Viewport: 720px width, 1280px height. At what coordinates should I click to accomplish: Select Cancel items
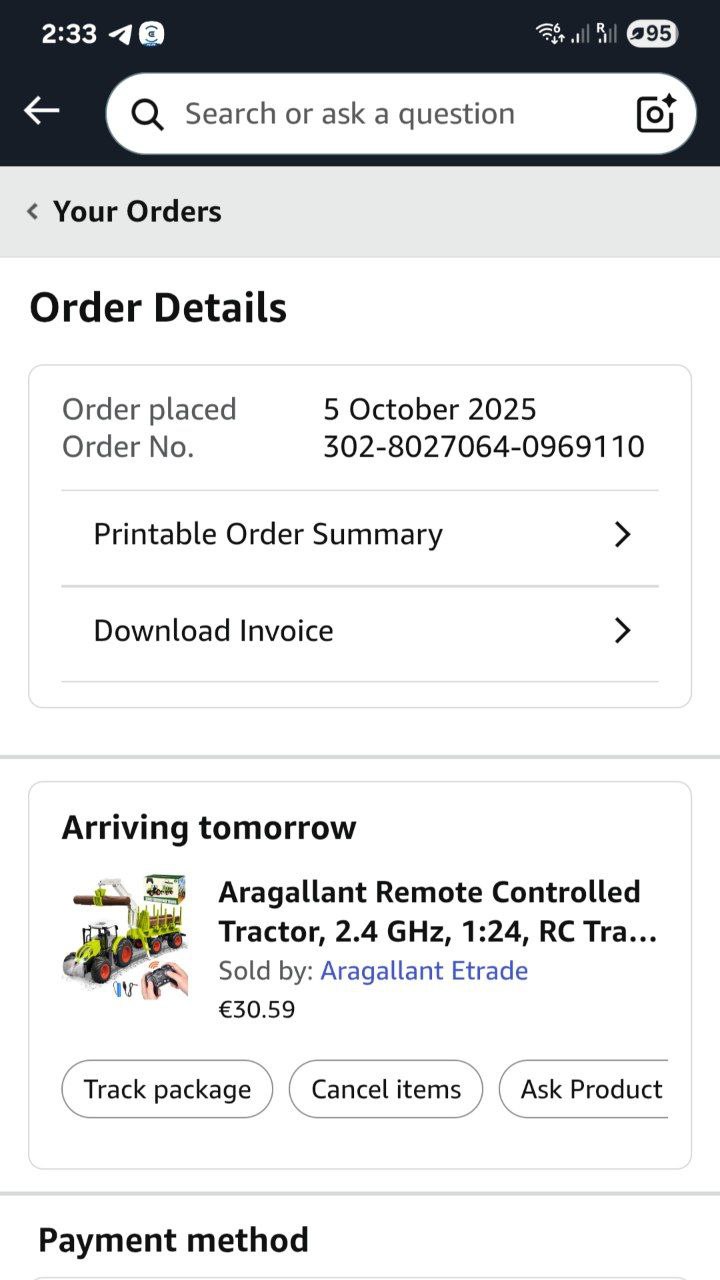click(x=386, y=1089)
